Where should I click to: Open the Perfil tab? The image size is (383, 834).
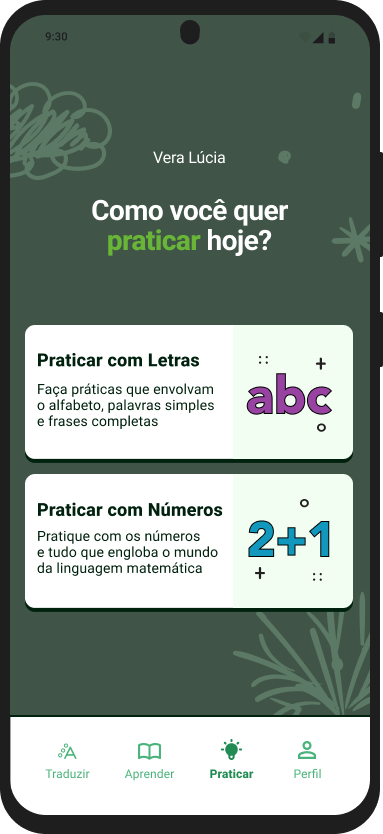[307, 761]
